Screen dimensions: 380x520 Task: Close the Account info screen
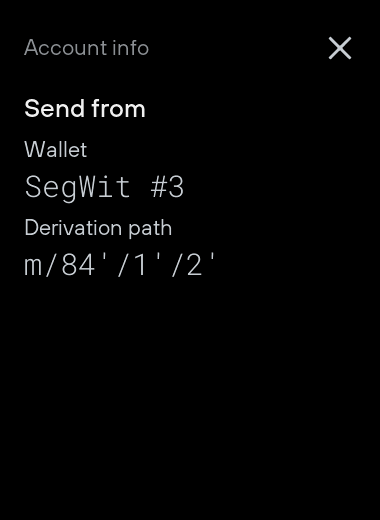pos(340,48)
